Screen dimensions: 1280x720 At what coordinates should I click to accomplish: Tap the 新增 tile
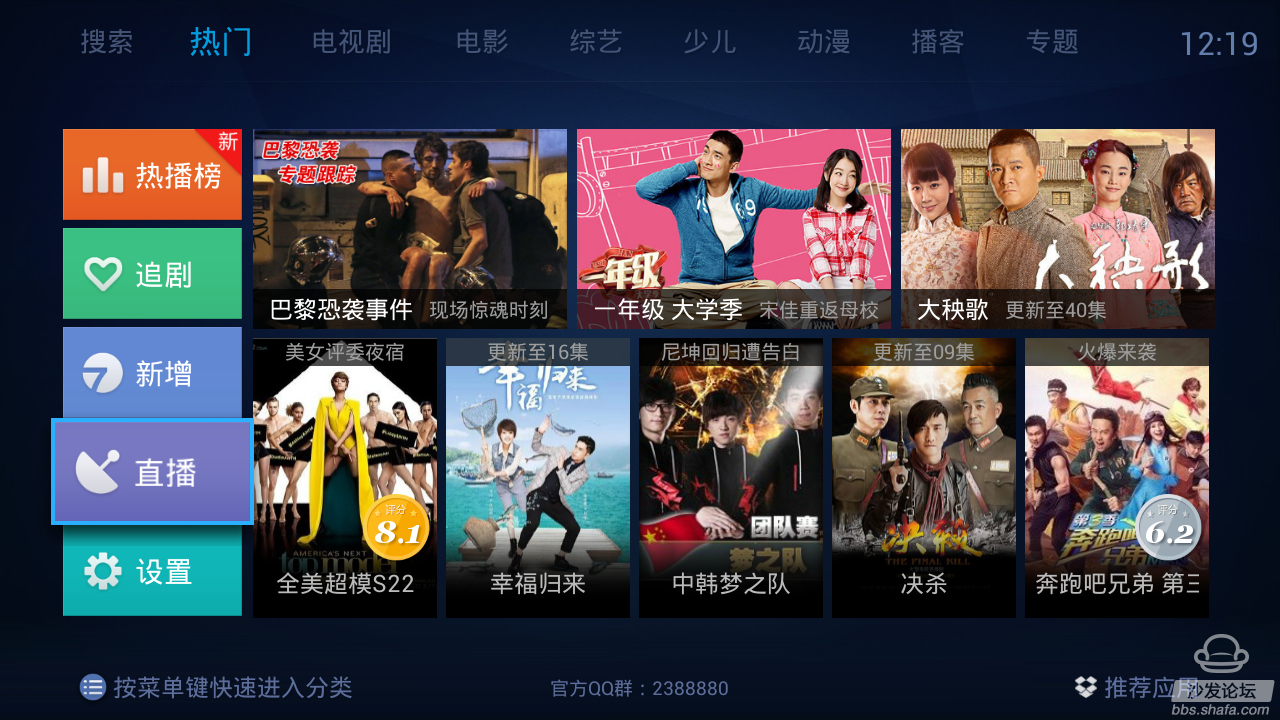(x=152, y=373)
